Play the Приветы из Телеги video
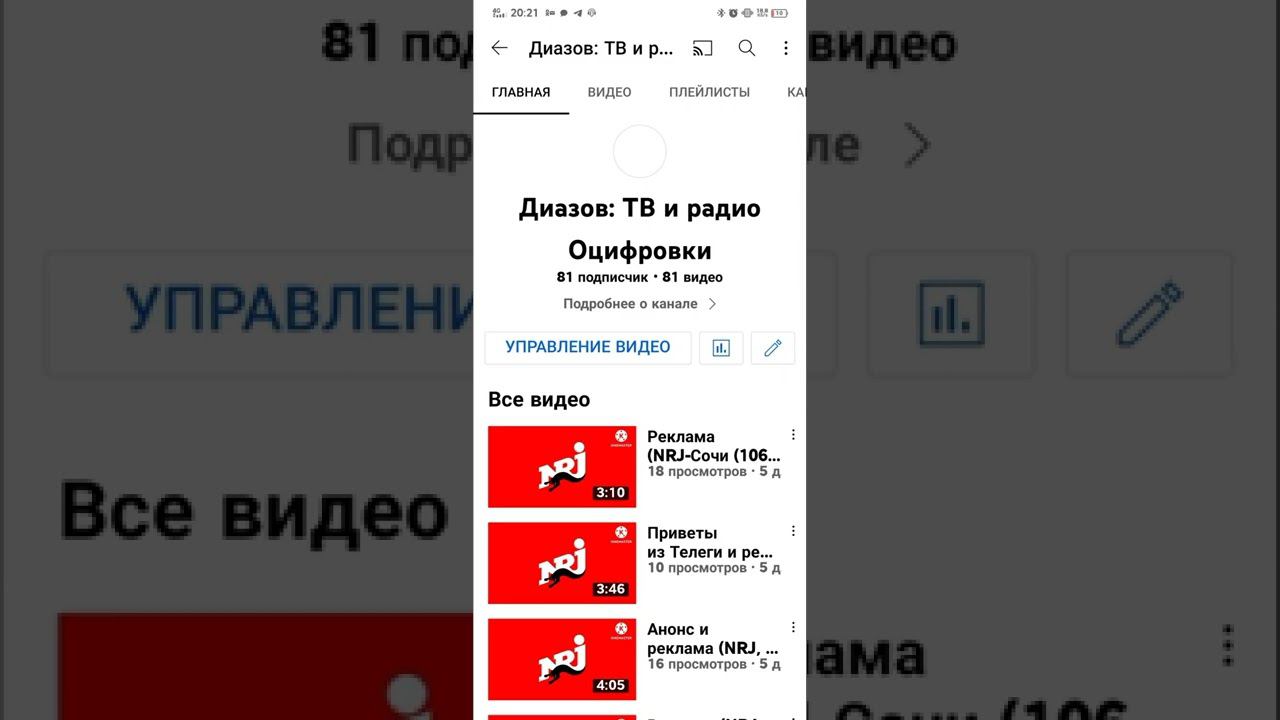The width and height of the screenshot is (1280, 720). [562, 563]
